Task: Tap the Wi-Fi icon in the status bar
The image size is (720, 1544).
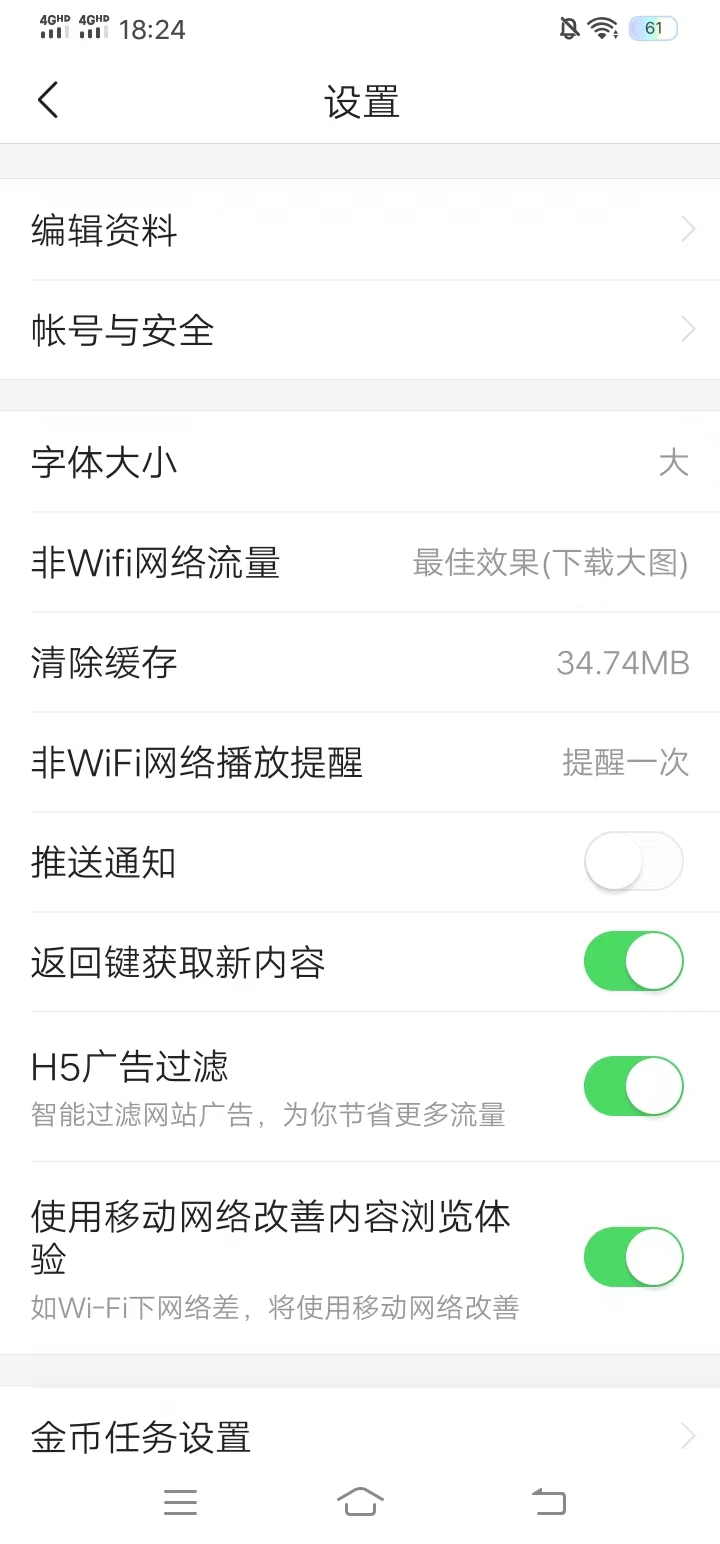Action: pyautogui.click(x=601, y=28)
